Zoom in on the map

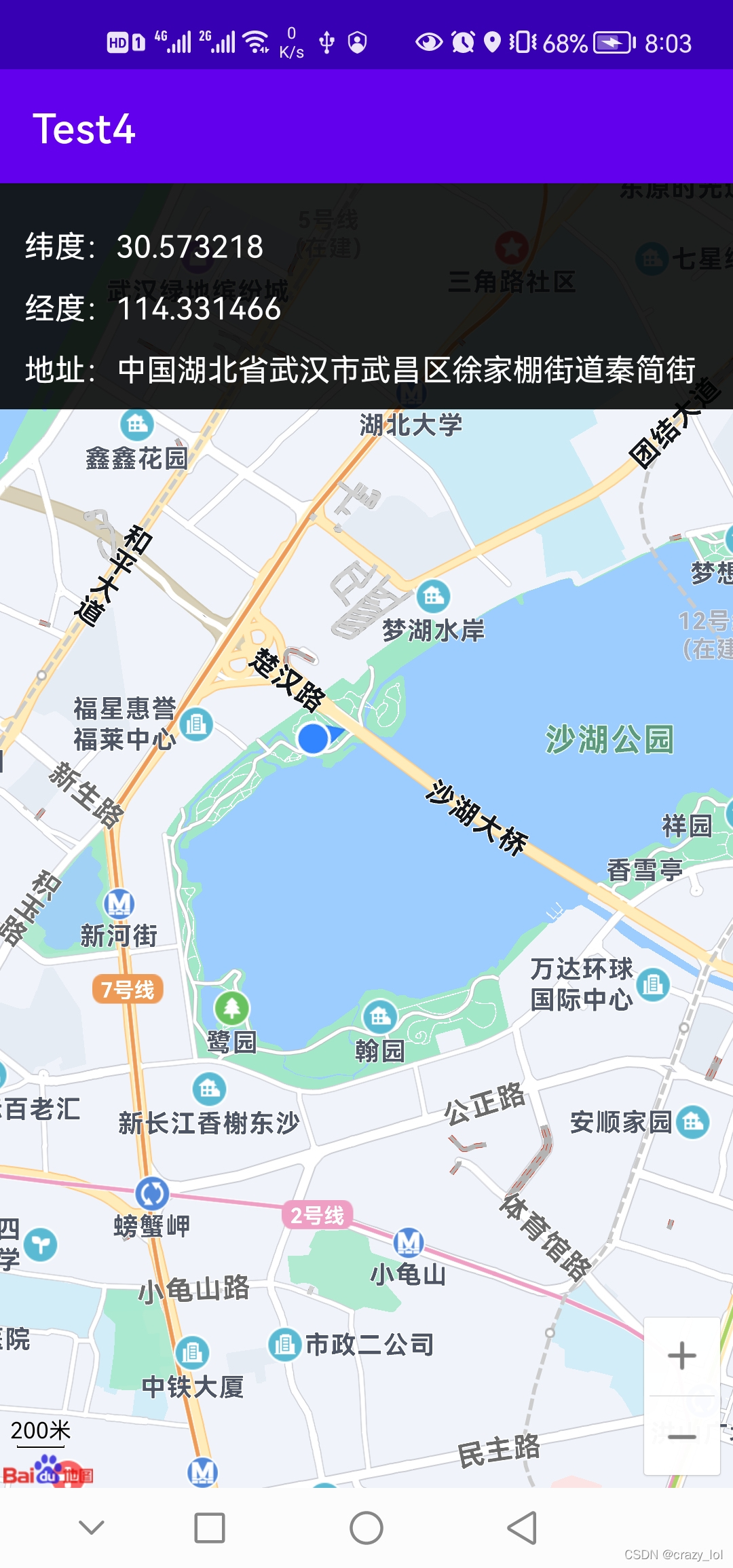(681, 1356)
